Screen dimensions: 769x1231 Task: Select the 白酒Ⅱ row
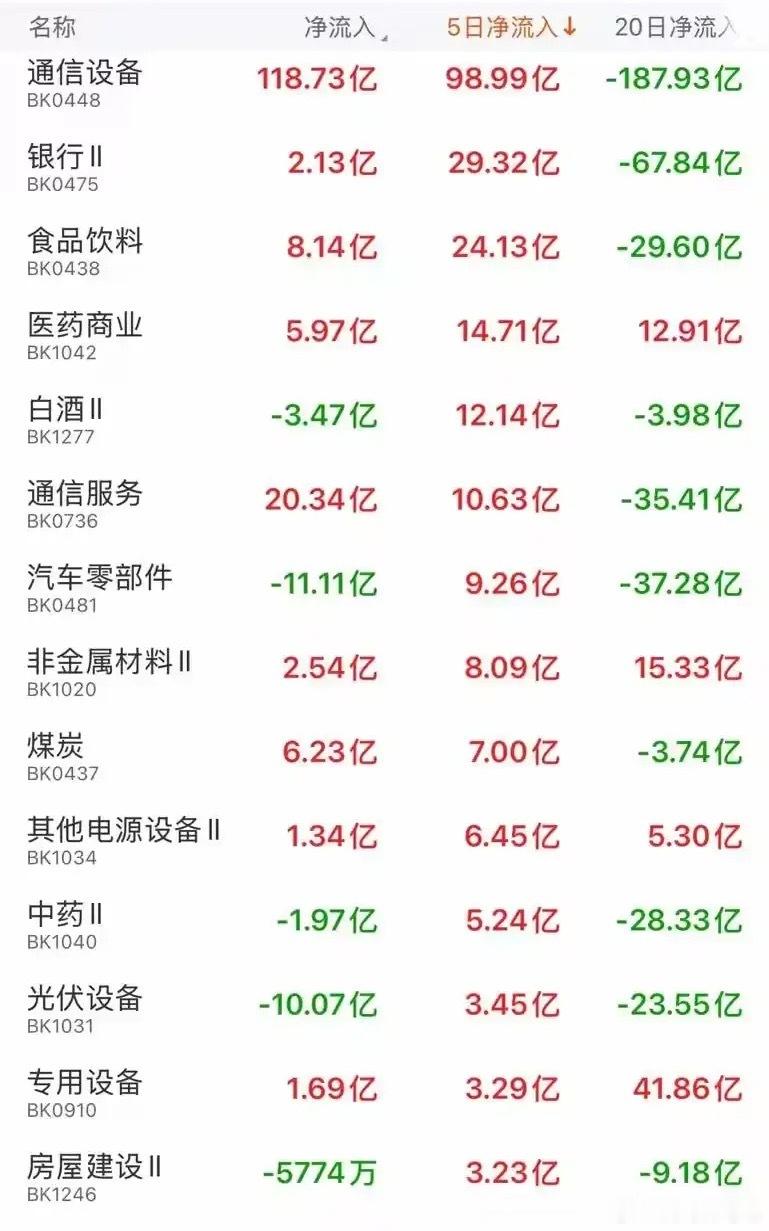(384, 419)
